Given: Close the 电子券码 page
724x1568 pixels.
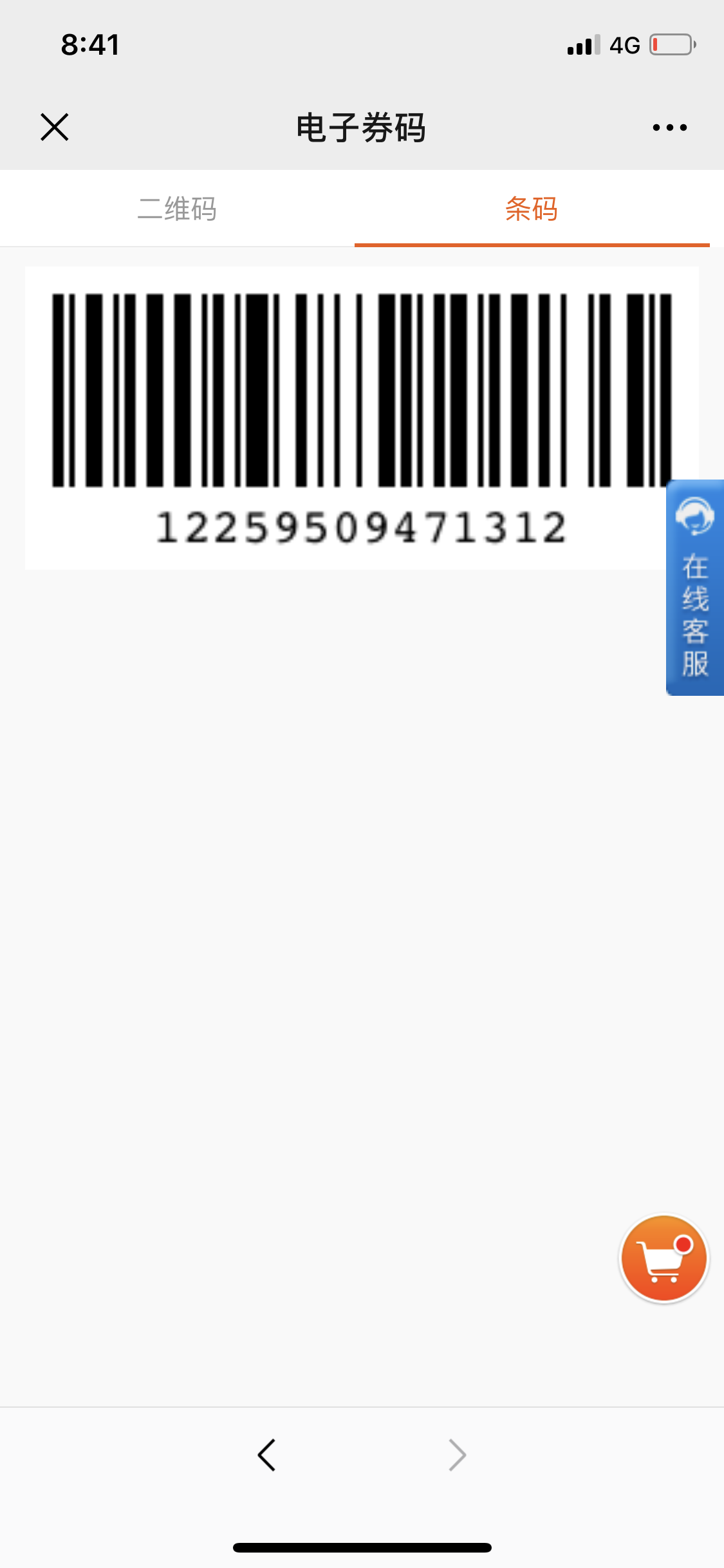Looking at the screenshot, I should pyautogui.click(x=55, y=127).
